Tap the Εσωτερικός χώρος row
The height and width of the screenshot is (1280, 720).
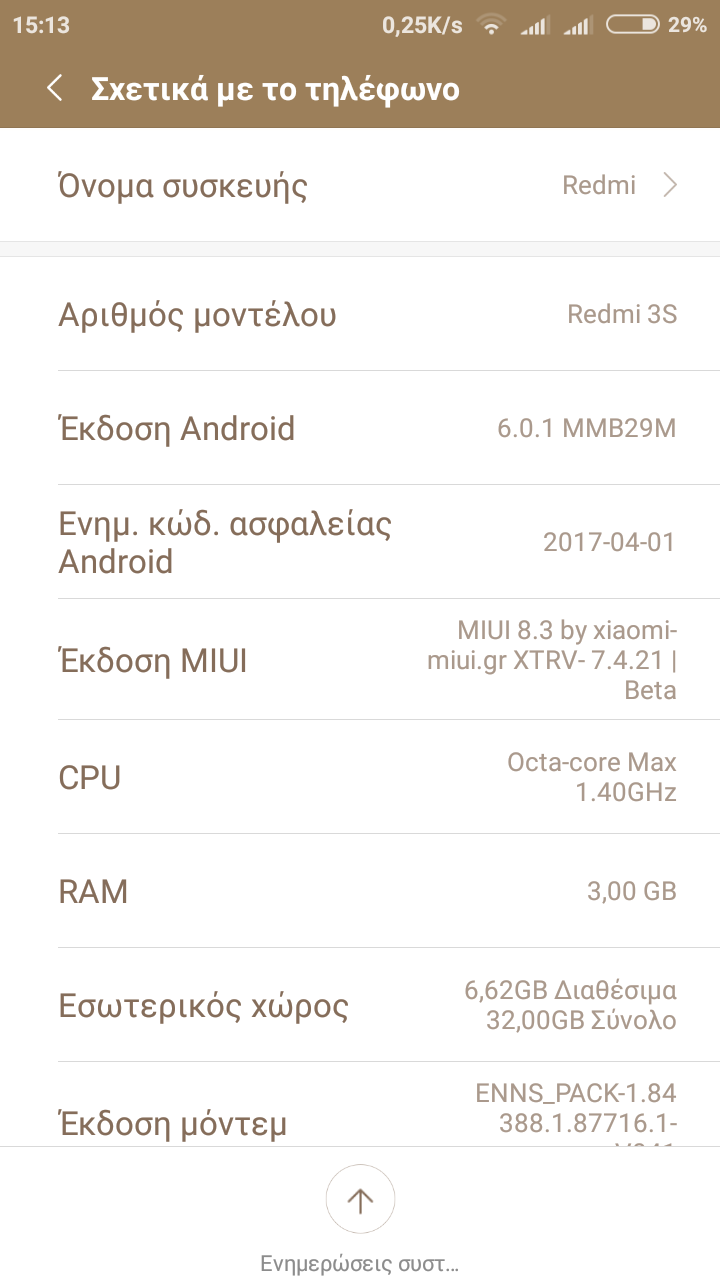[360, 1005]
